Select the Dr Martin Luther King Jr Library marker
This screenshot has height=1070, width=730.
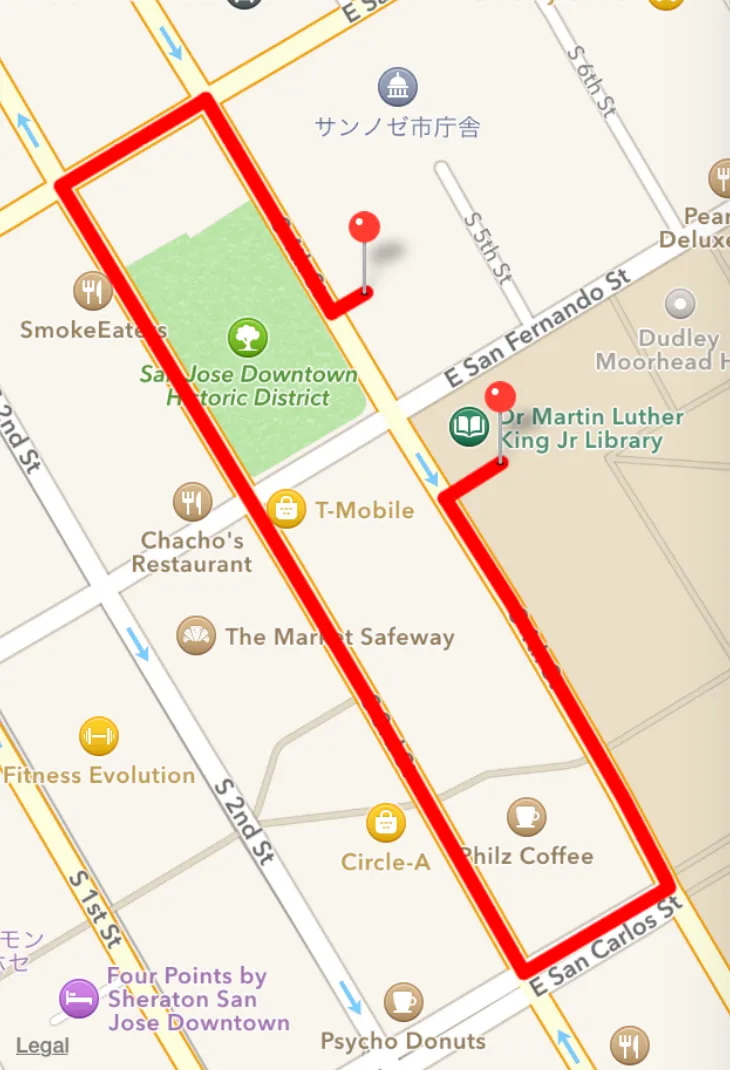click(x=469, y=429)
